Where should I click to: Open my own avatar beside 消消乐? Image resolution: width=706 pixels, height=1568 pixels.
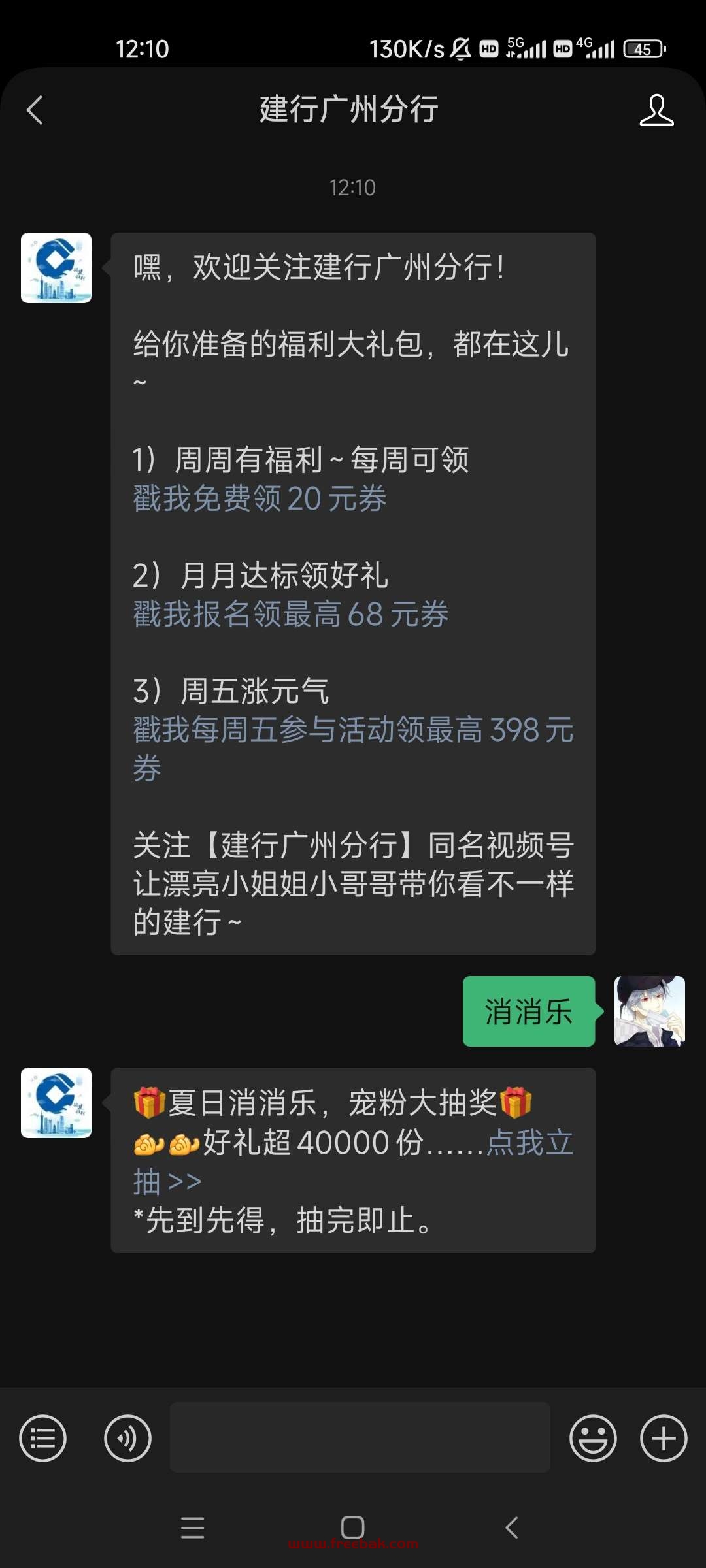click(x=650, y=1011)
